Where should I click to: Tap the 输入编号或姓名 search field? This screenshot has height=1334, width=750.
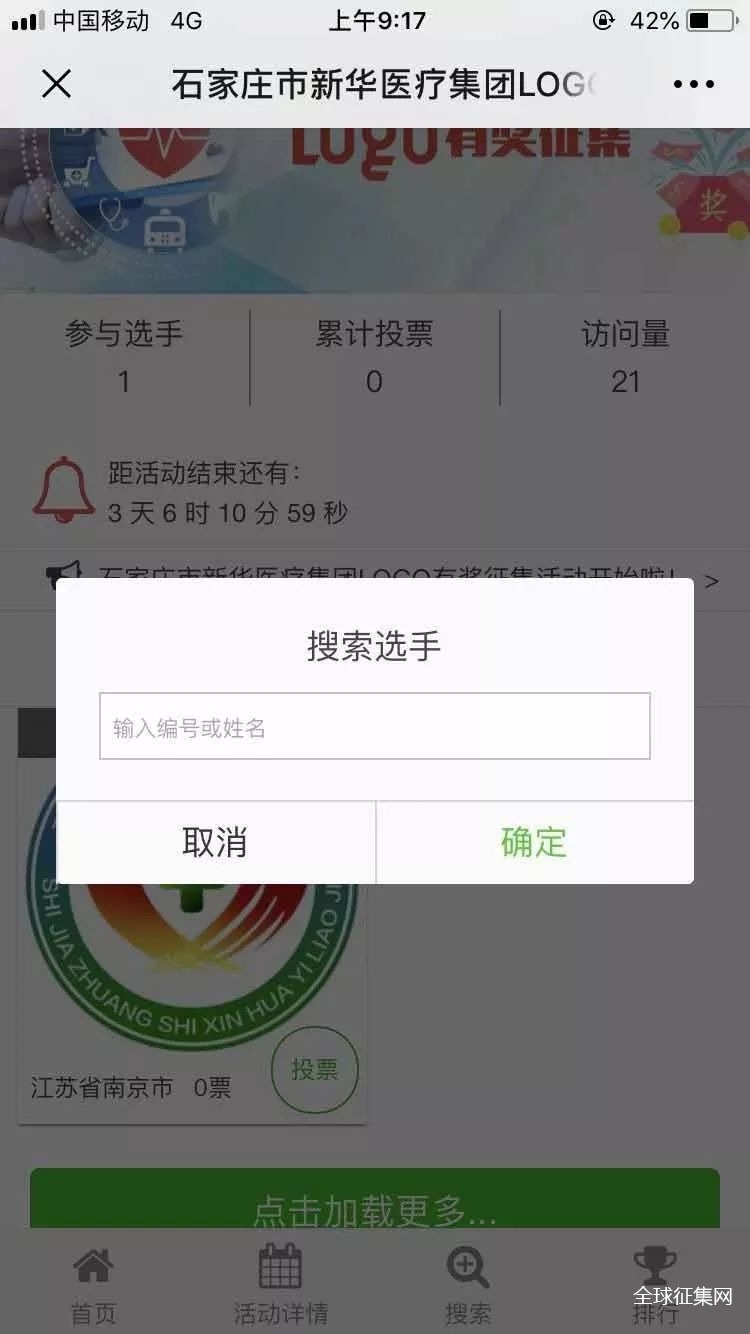(374, 727)
